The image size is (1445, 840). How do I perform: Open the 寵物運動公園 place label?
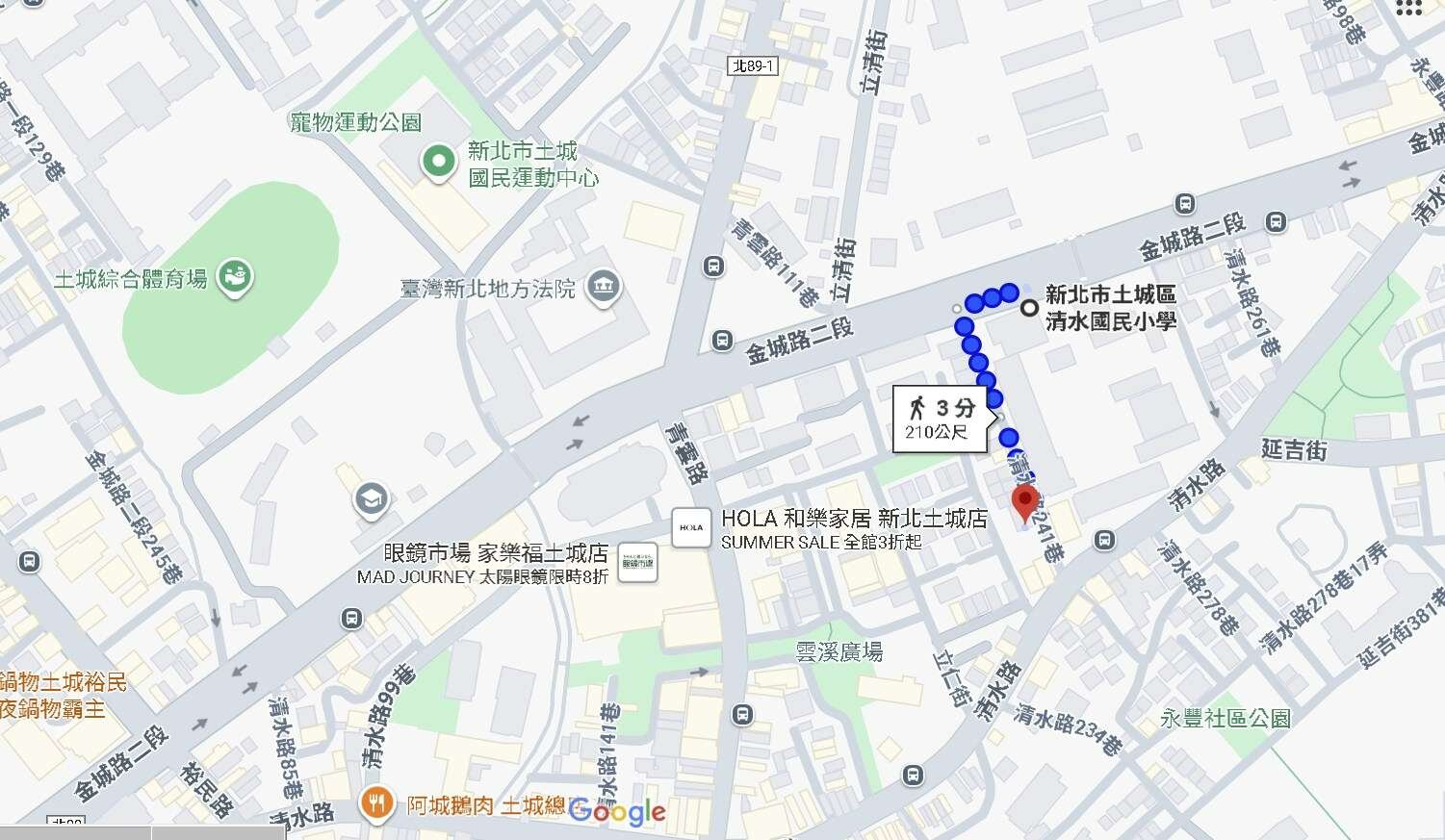pyautogui.click(x=356, y=122)
